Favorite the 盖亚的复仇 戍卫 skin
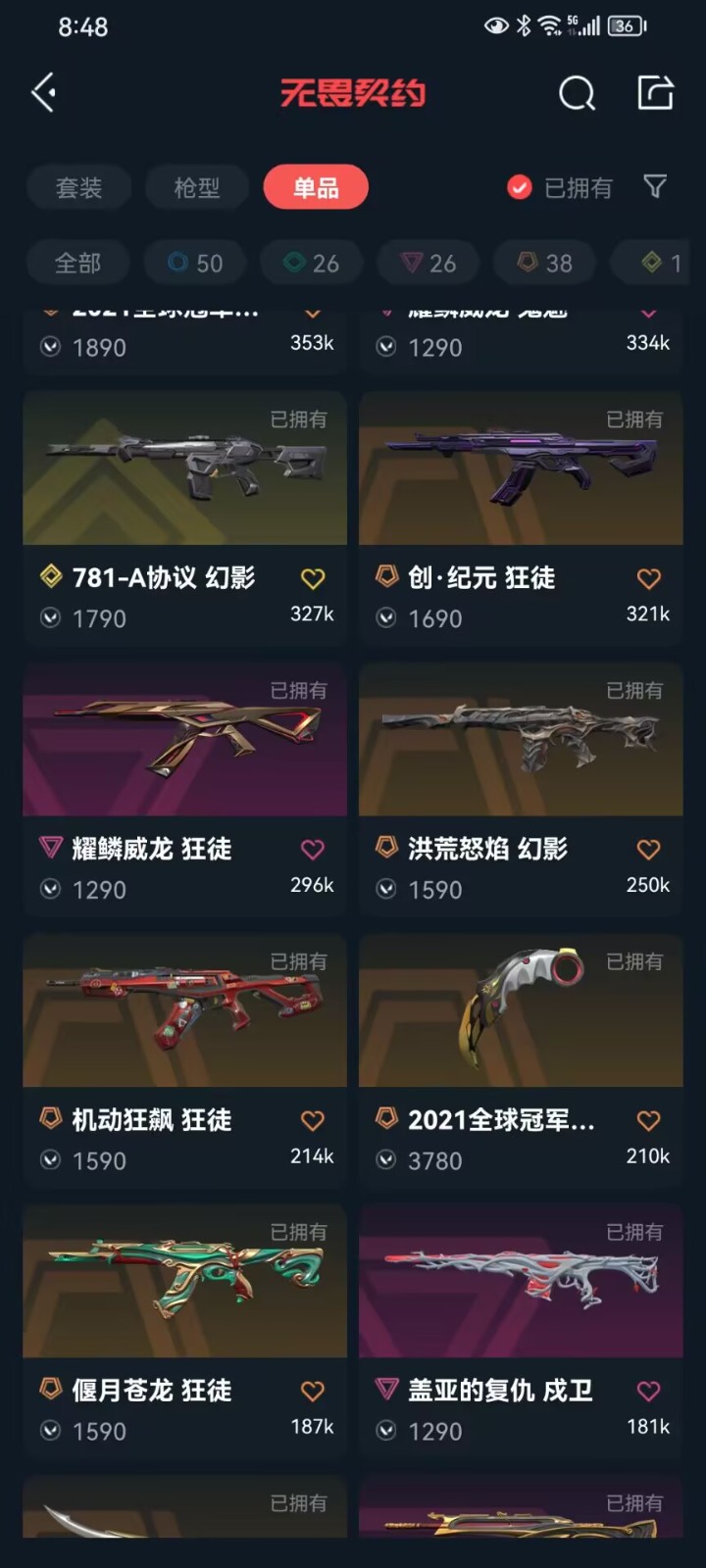706x1568 pixels. [x=648, y=1391]
